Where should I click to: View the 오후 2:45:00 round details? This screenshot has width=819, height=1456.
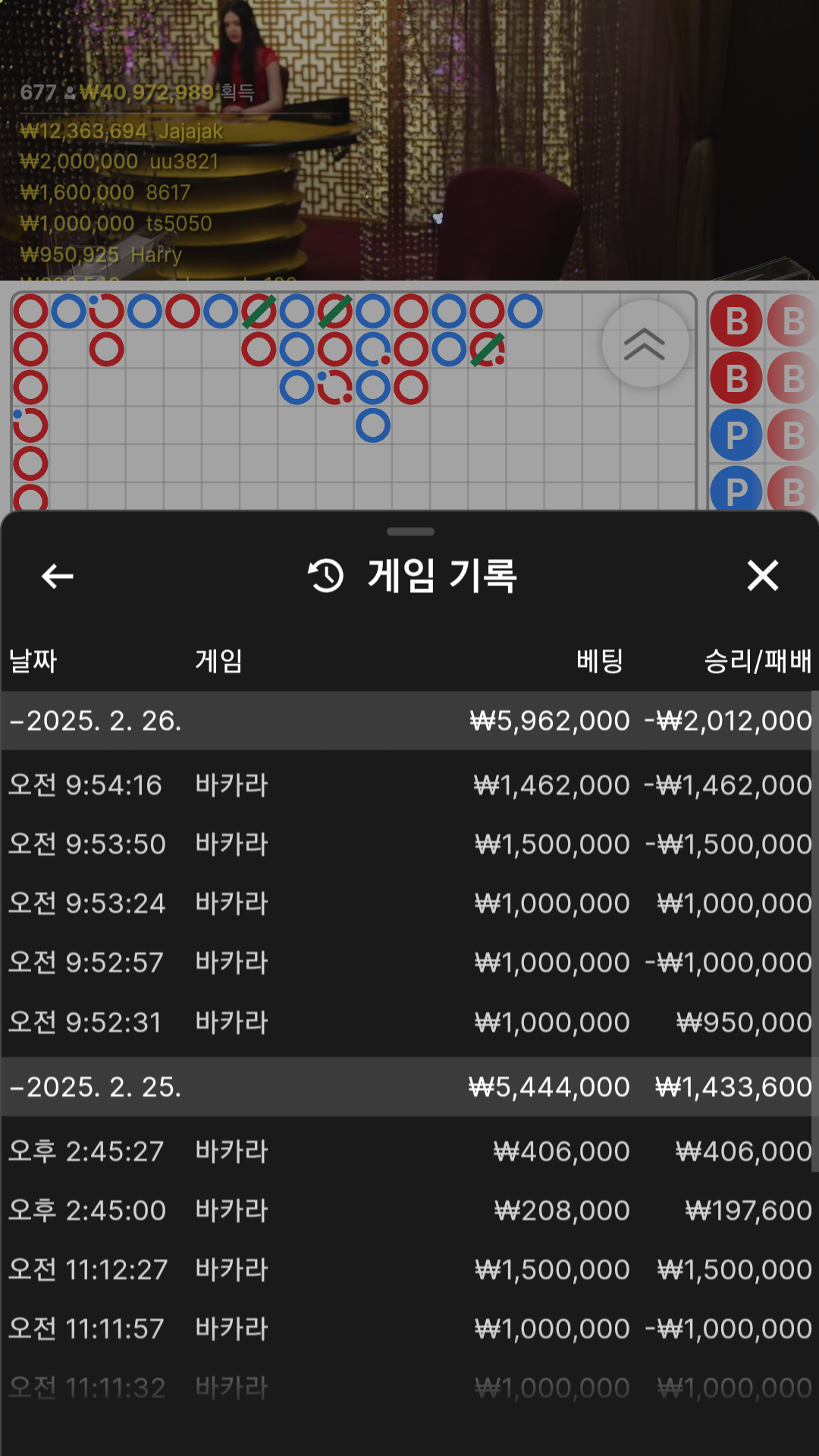[x=409, y=1210]
